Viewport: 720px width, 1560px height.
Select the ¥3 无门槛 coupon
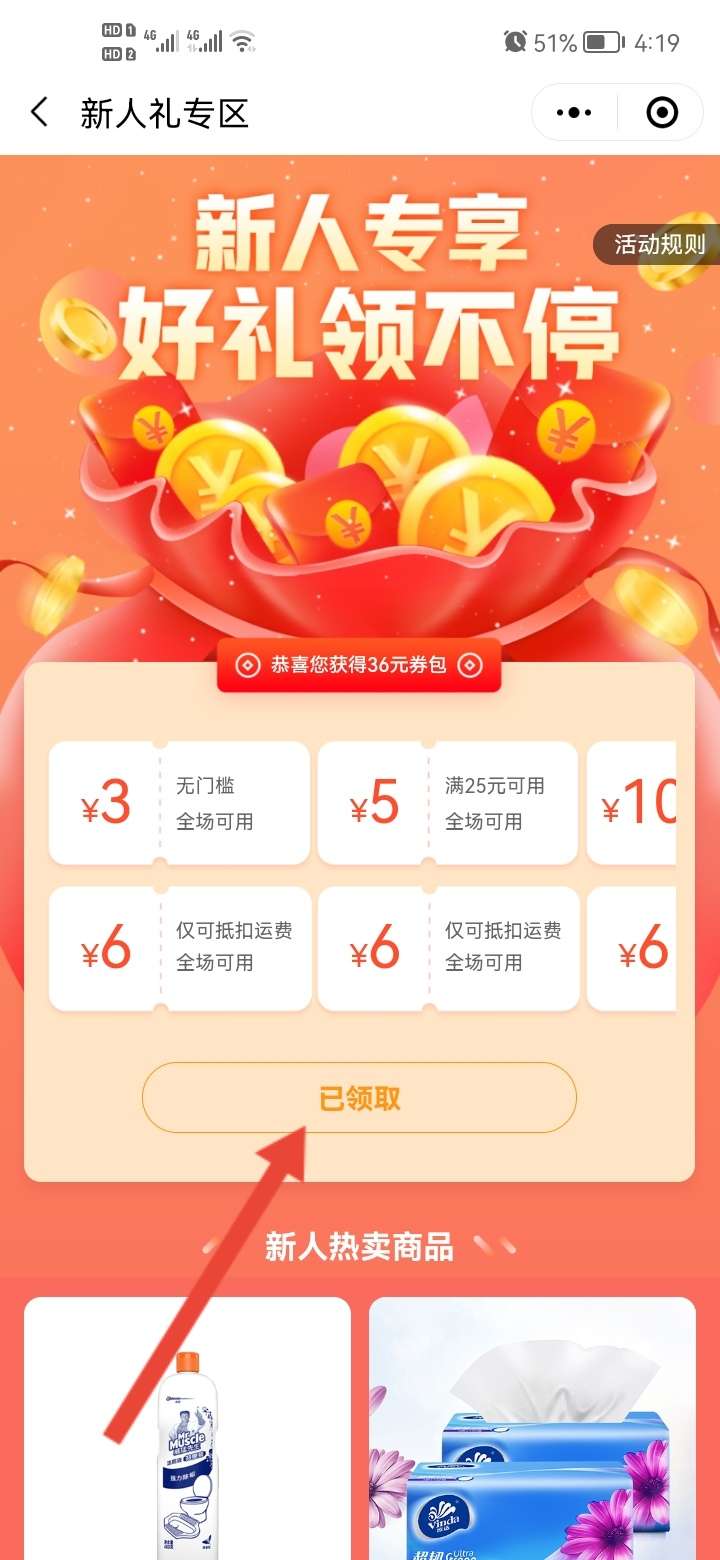click(x=179, y=803)
